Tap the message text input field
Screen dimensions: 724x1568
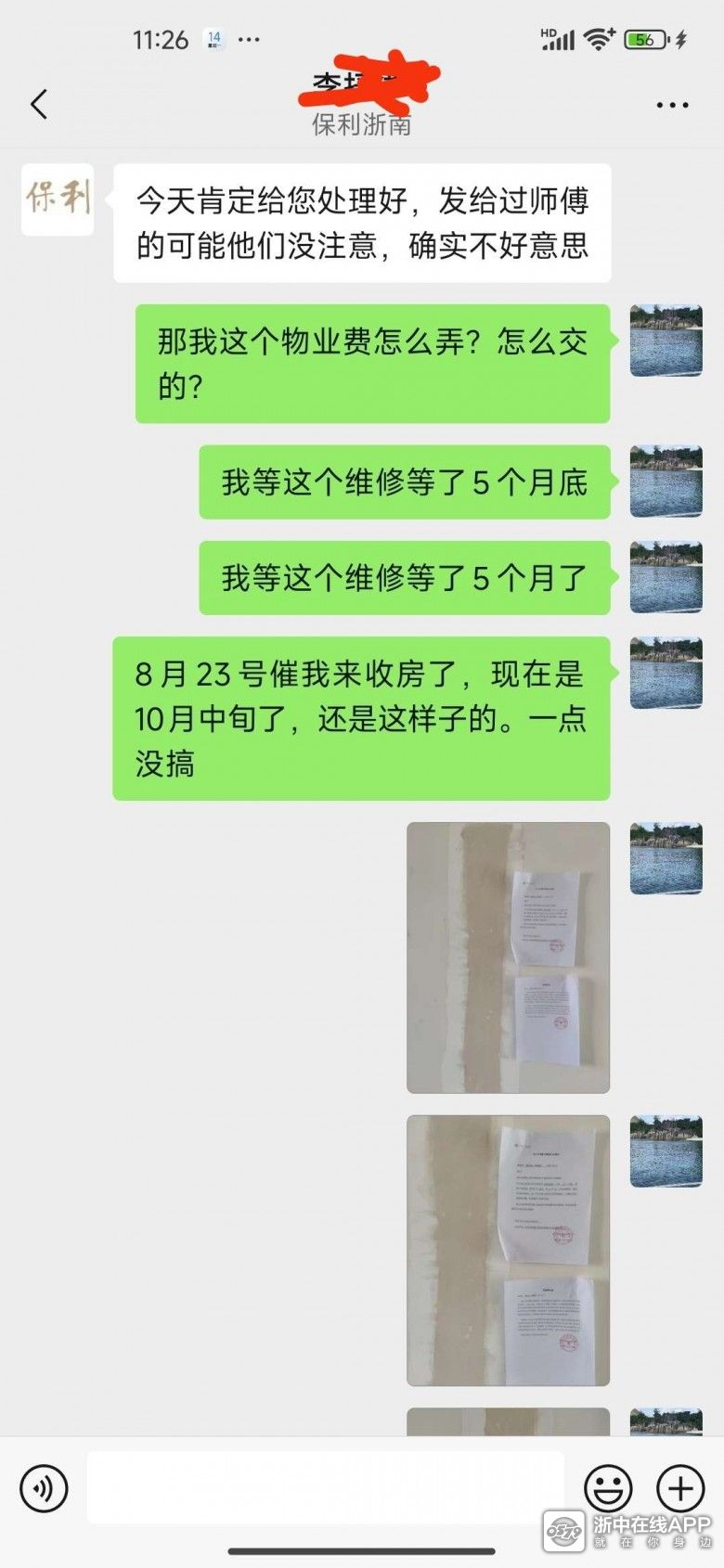pos(325,1487)
